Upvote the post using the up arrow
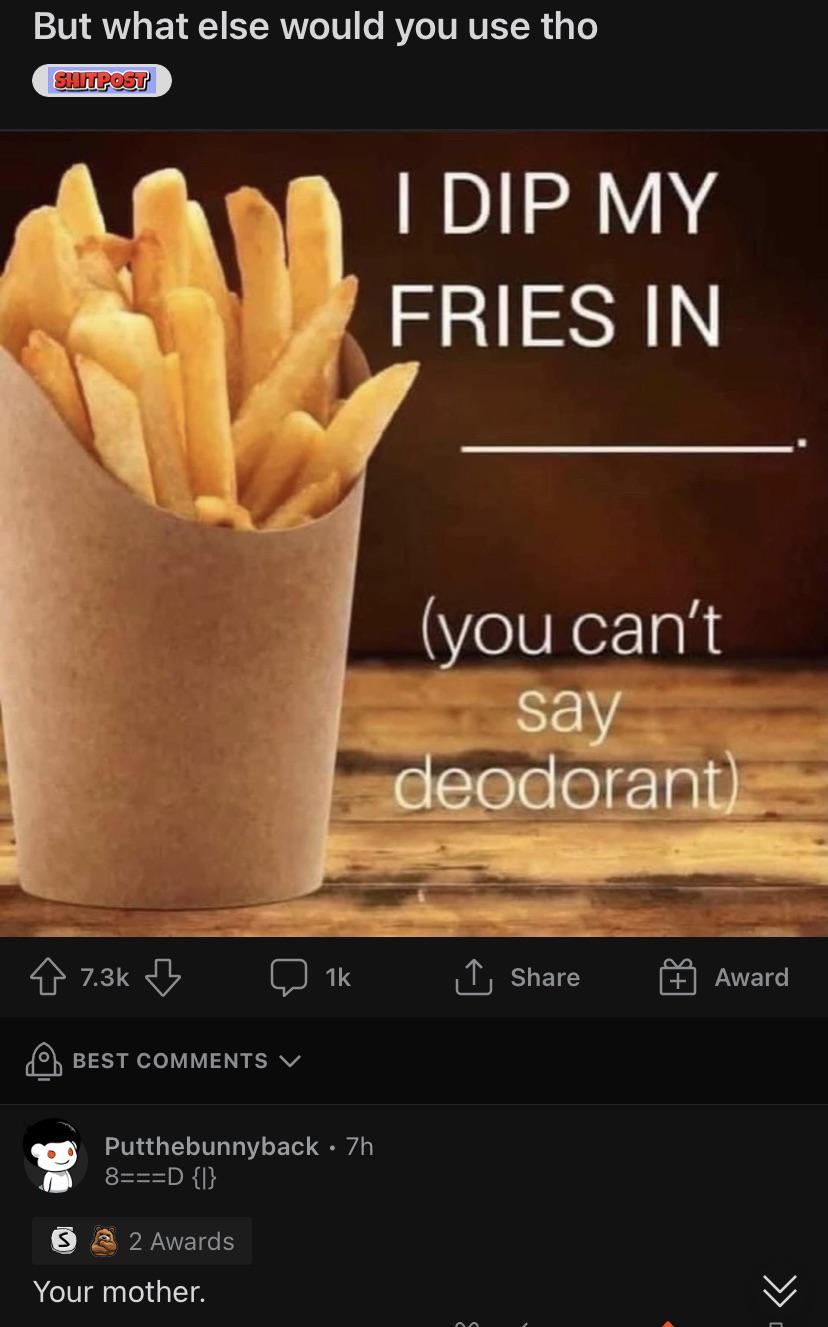Image resolution: width=828 pixels, height=1327 pixels. pyautogui.click(x=47, y=977)
